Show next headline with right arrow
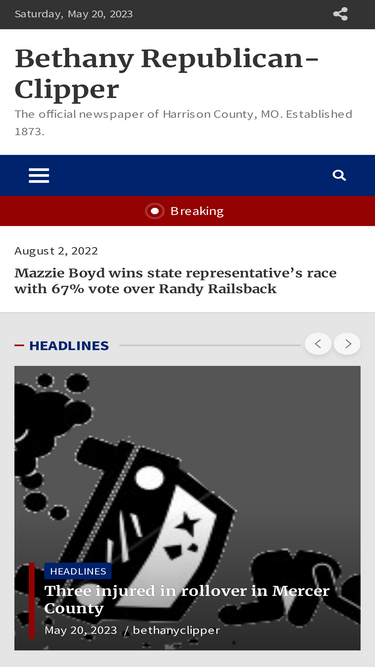 347,344
